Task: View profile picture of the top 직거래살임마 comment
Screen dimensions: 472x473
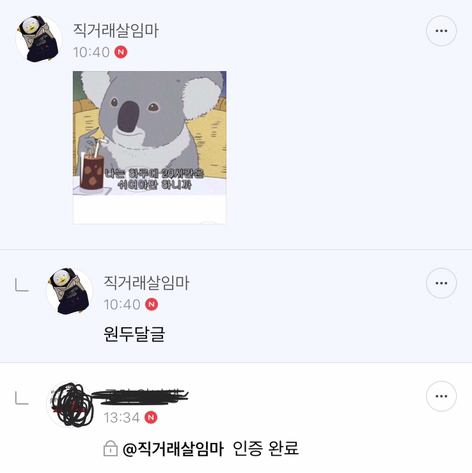Action: coord(39,39)
